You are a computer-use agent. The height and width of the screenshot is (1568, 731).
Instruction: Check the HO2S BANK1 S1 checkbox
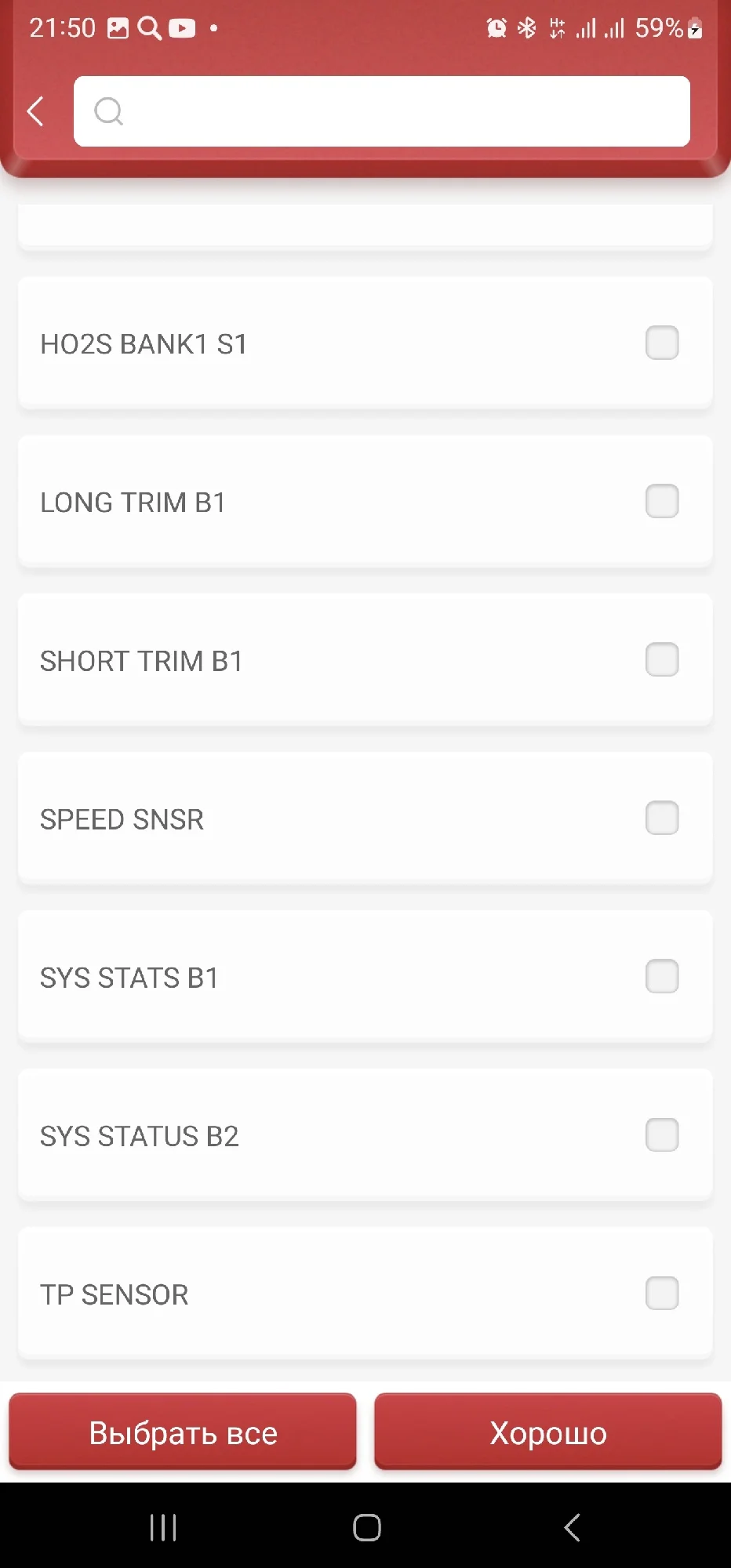point(661,343)
